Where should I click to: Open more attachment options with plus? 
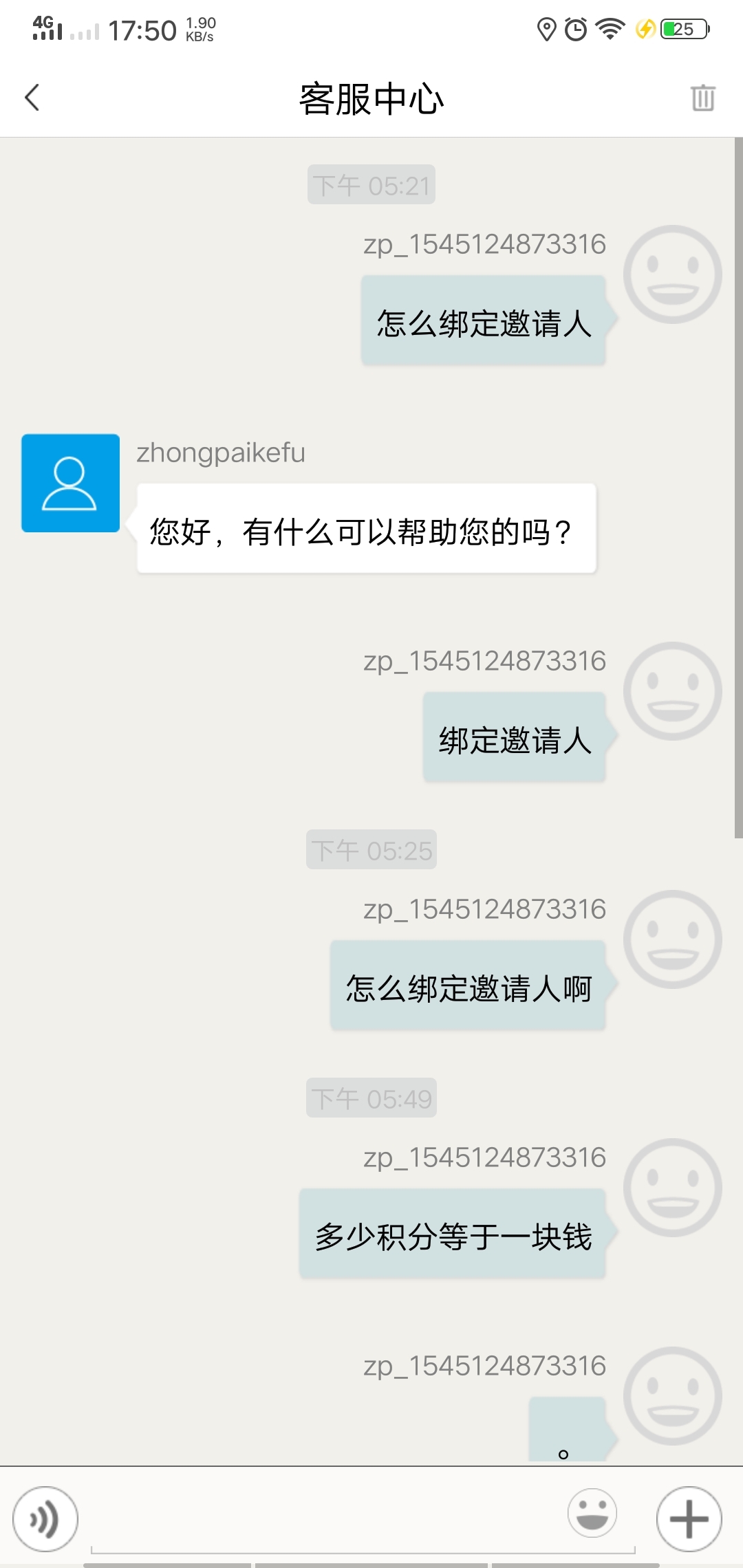point(689,1518)
